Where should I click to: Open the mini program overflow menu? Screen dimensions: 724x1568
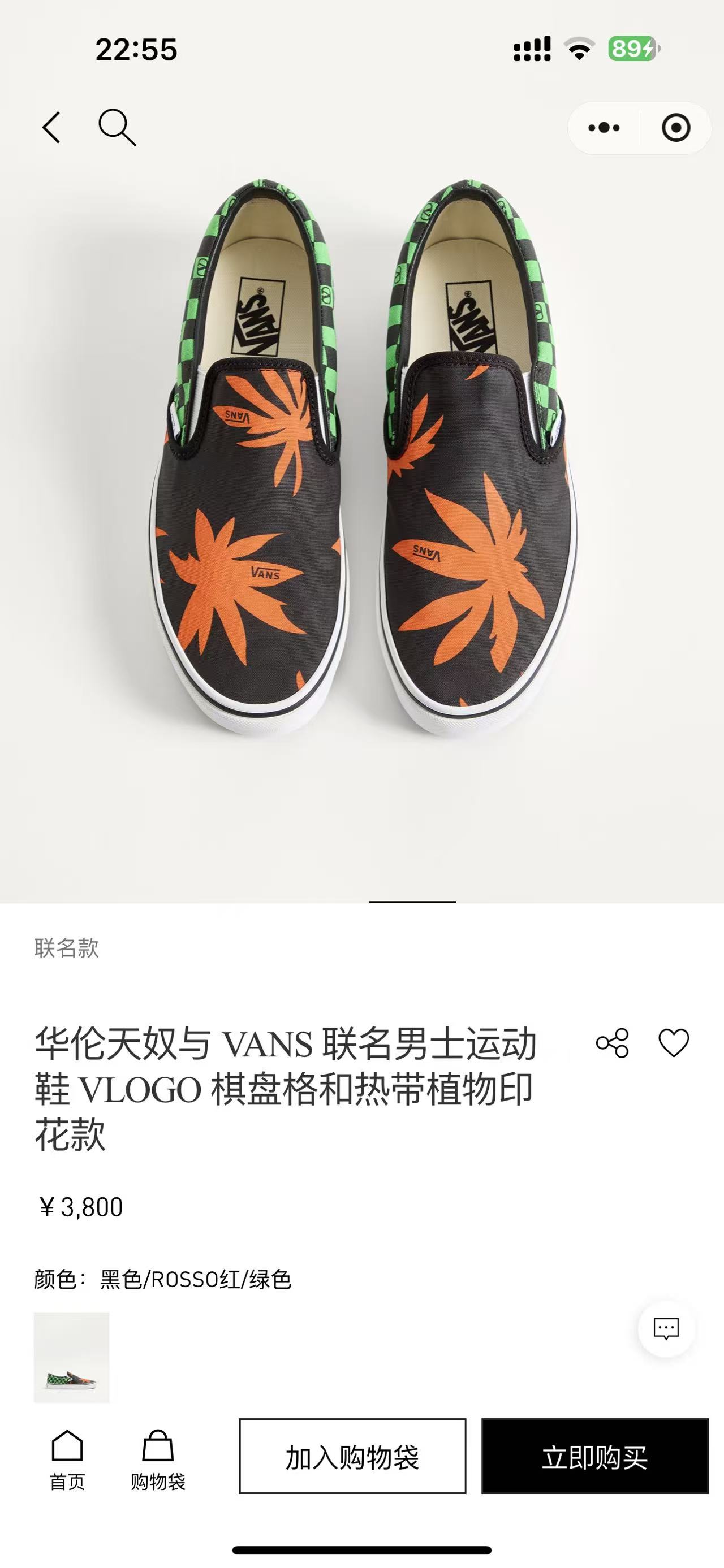tap(604, 128)
